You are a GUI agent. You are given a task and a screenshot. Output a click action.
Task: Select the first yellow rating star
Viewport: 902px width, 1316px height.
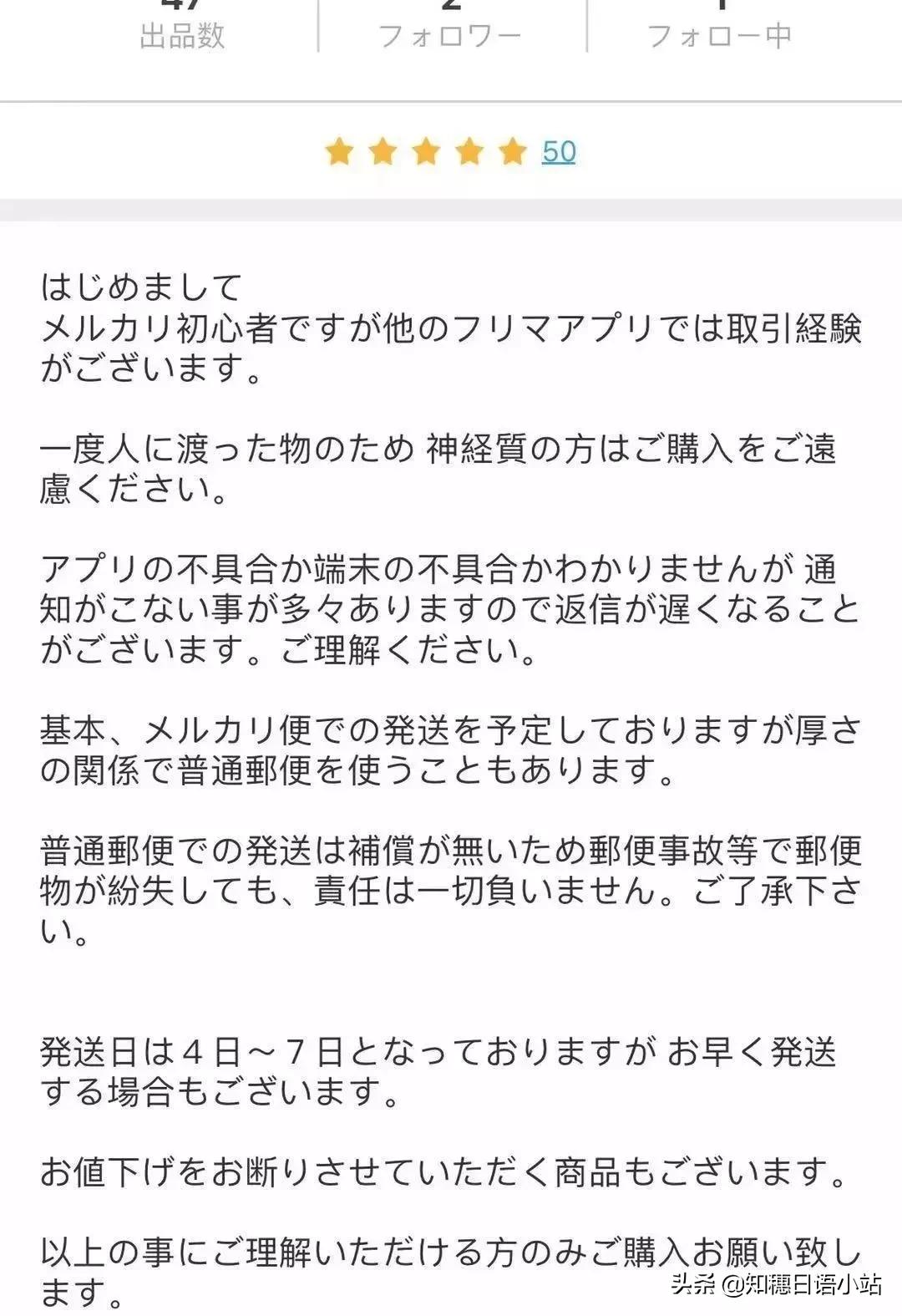338,153
